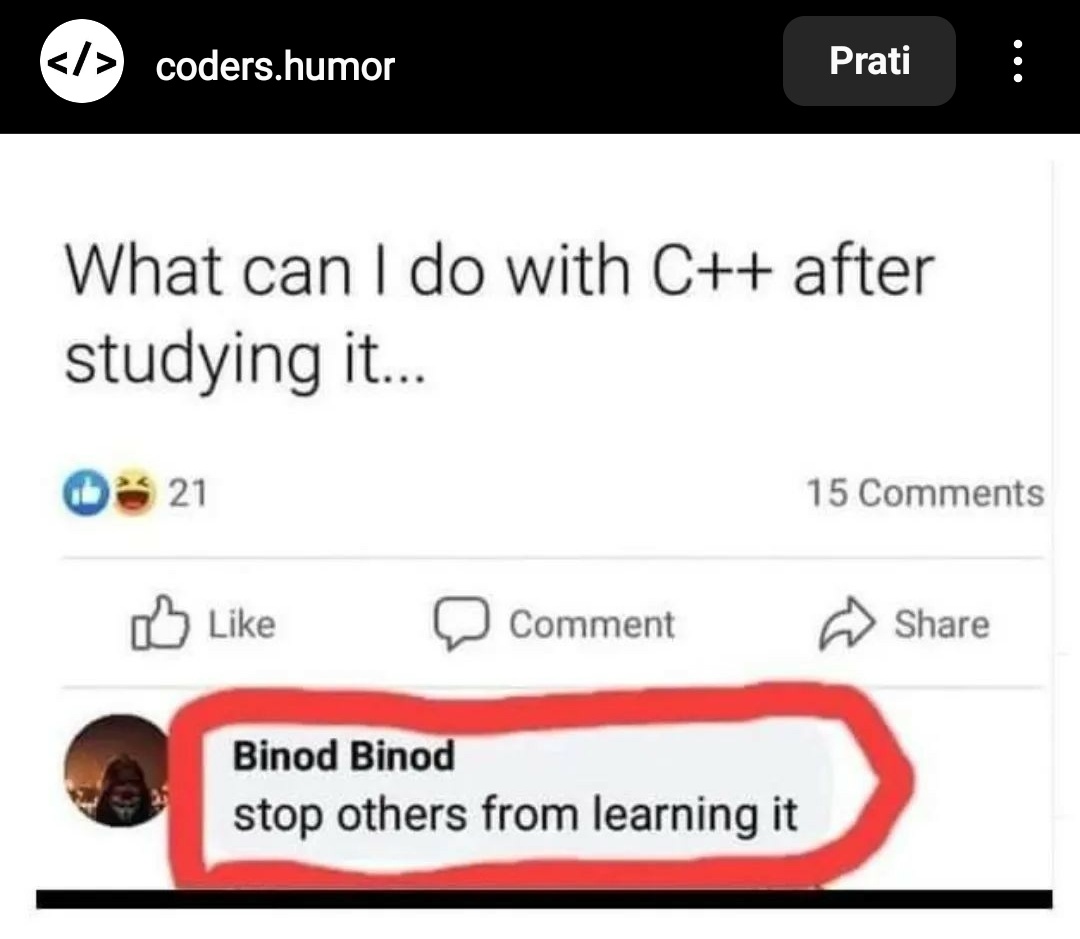Open the three-dot overflow menu
This screenshot has height=939, width=1080.
pos(1017,62)
